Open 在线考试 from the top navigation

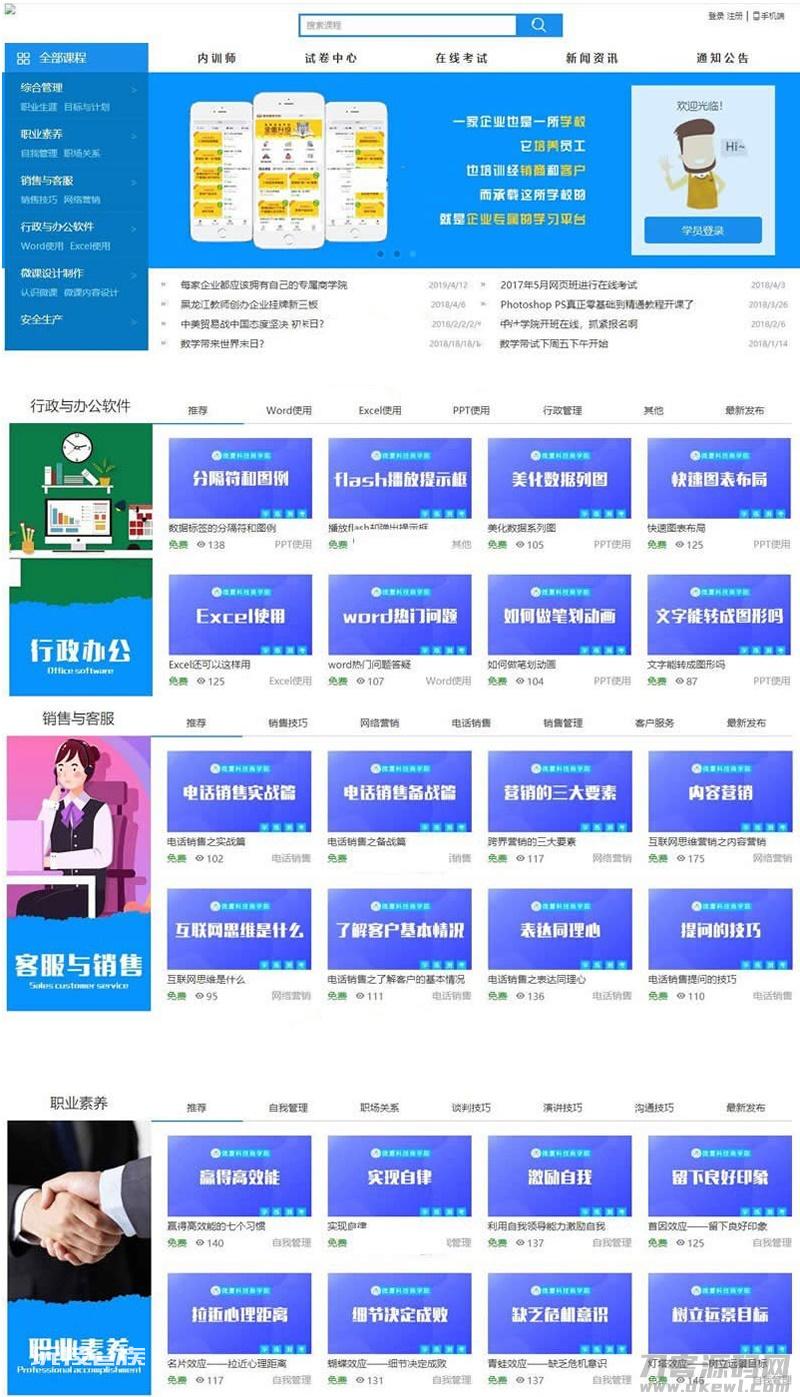(x=461, y=58)
